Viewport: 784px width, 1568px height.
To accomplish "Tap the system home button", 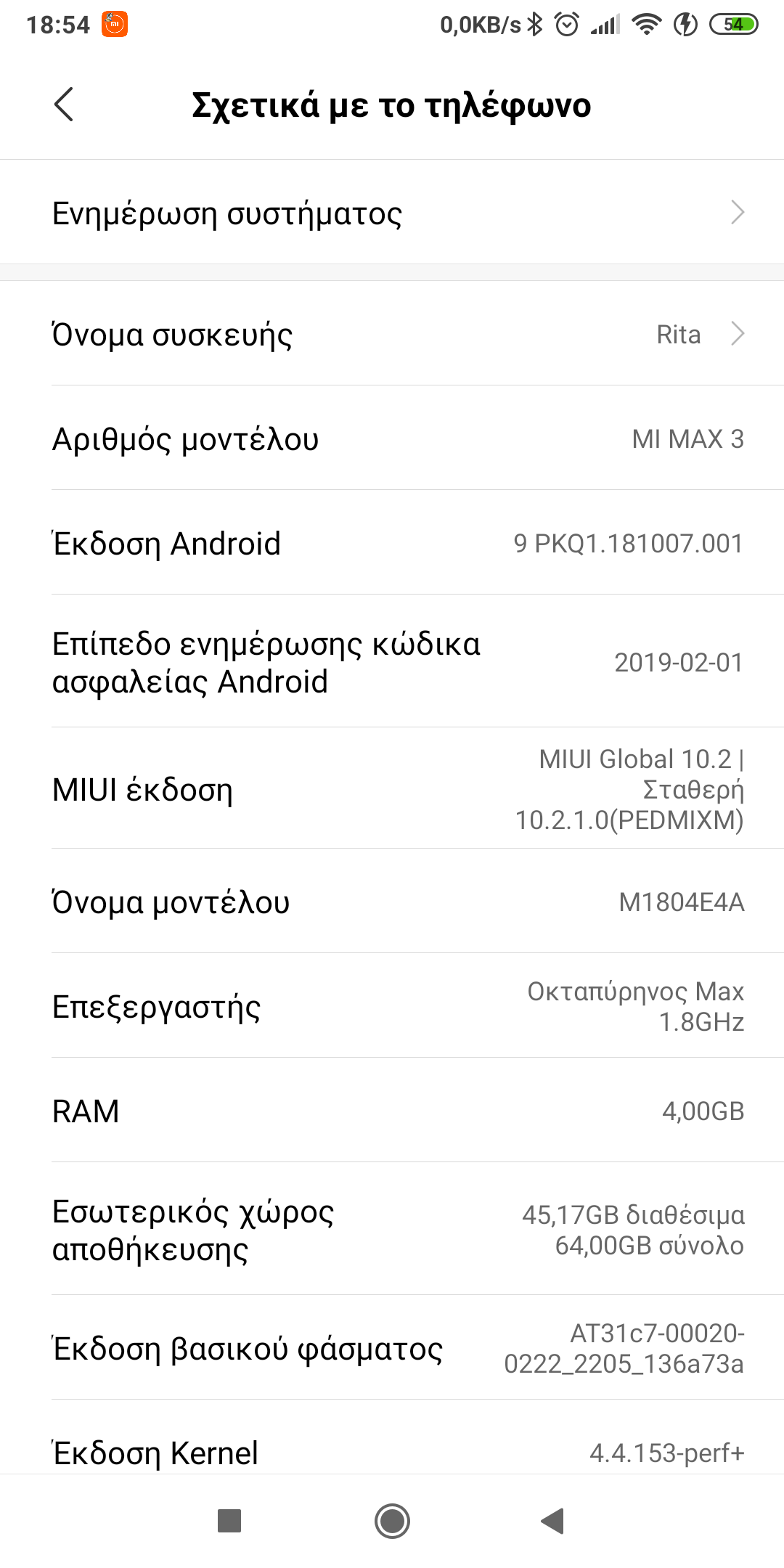I will point(392,1521).
